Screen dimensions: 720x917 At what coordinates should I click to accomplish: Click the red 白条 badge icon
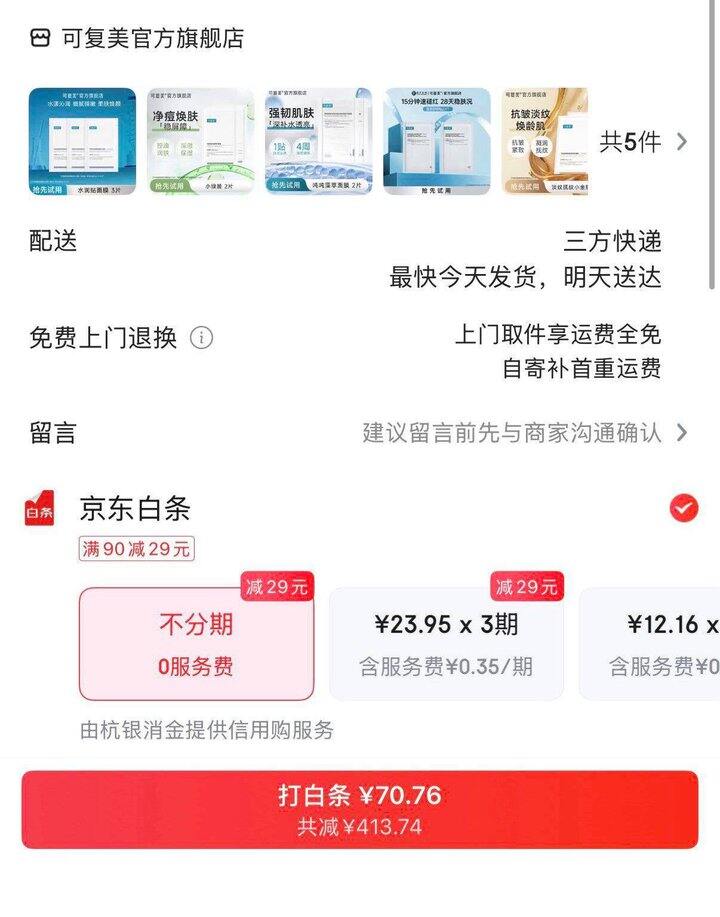click(40, 507)
